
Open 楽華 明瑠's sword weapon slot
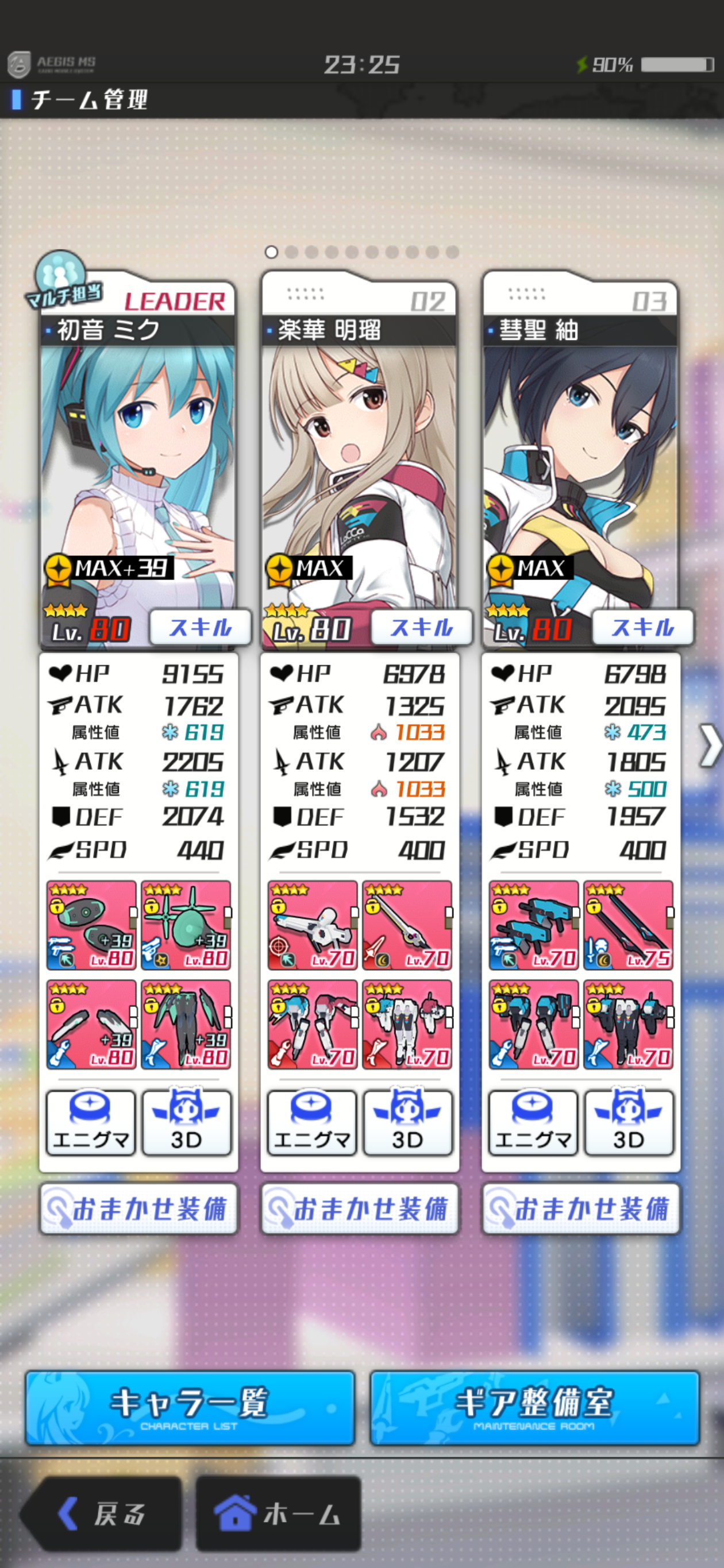coord(407,925)
